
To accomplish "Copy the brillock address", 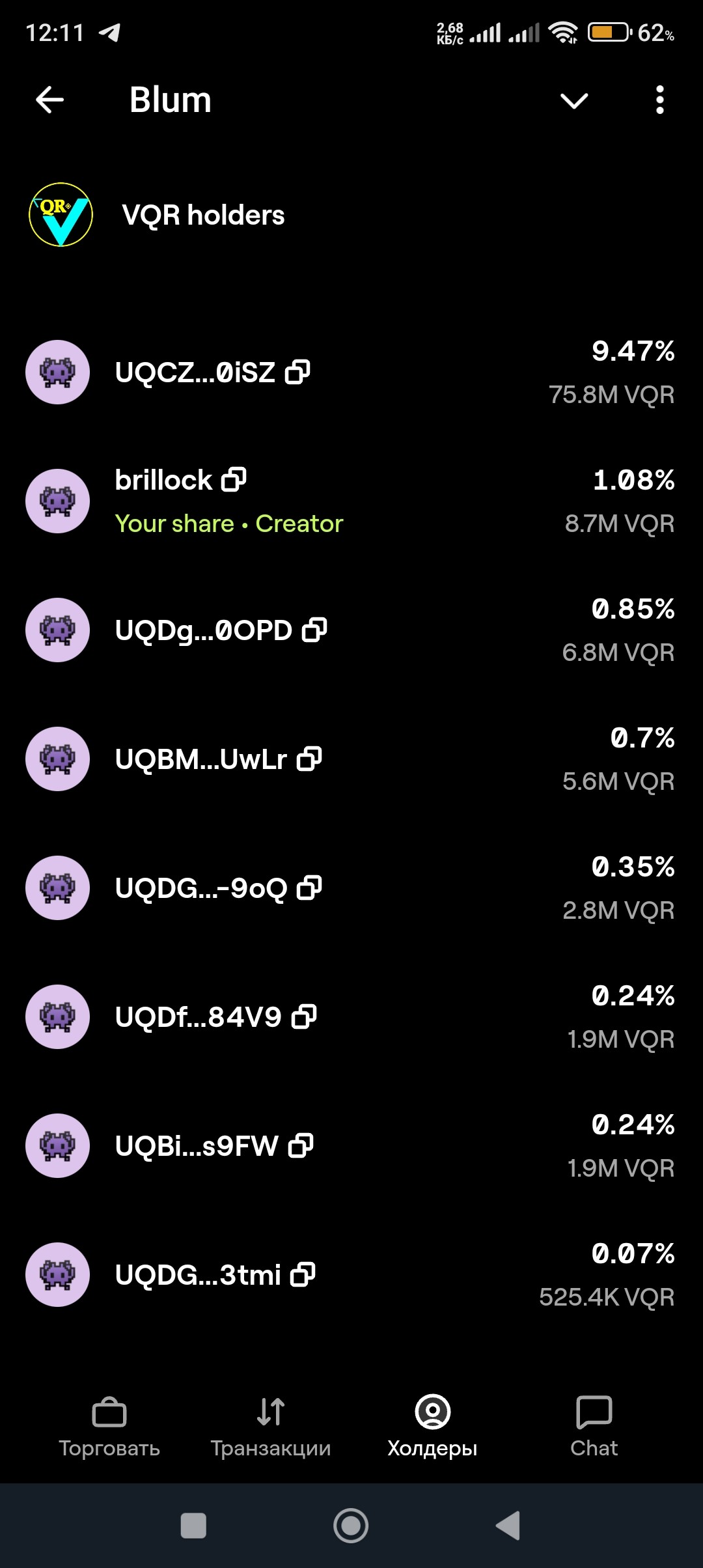I will coord(234,480).
